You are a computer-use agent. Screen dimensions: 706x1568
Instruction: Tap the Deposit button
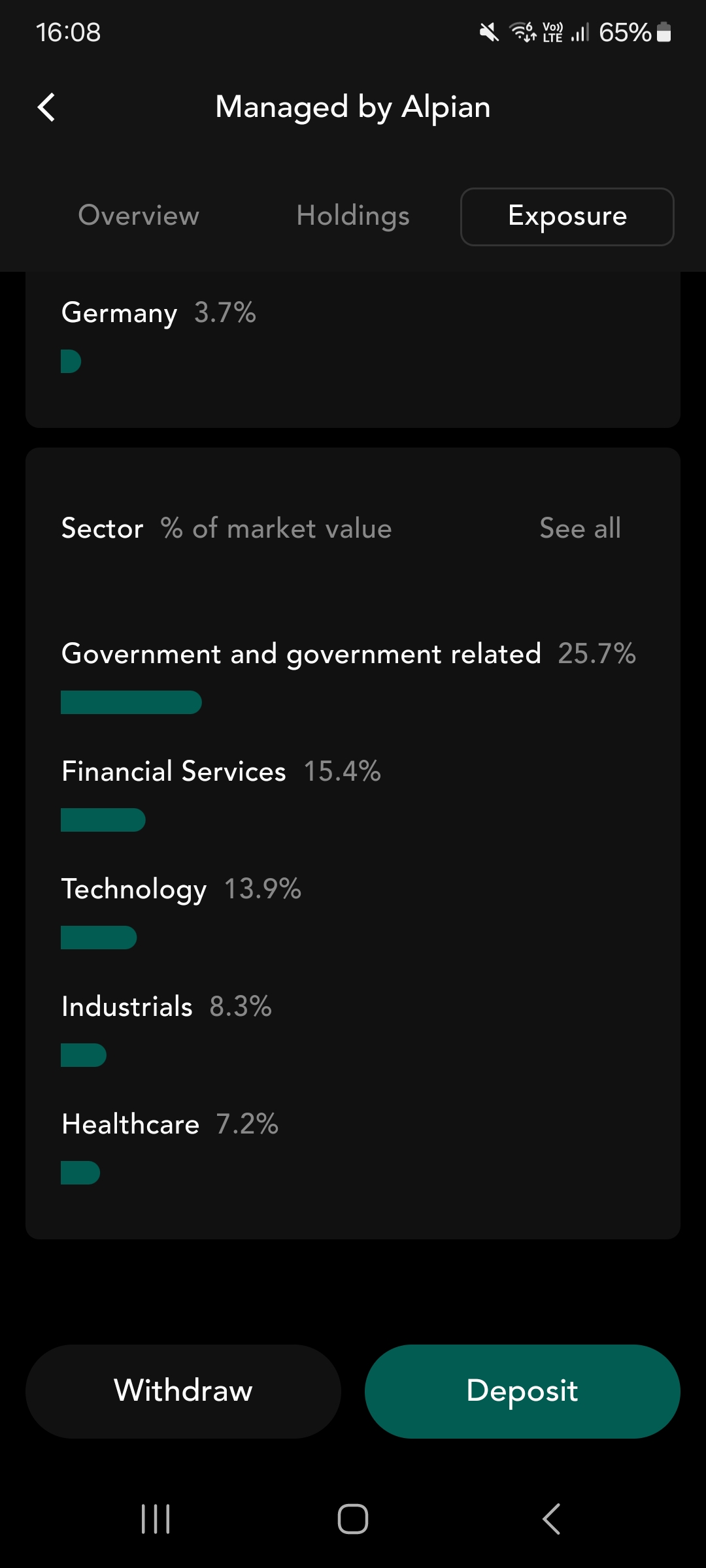click(522, 1391)
